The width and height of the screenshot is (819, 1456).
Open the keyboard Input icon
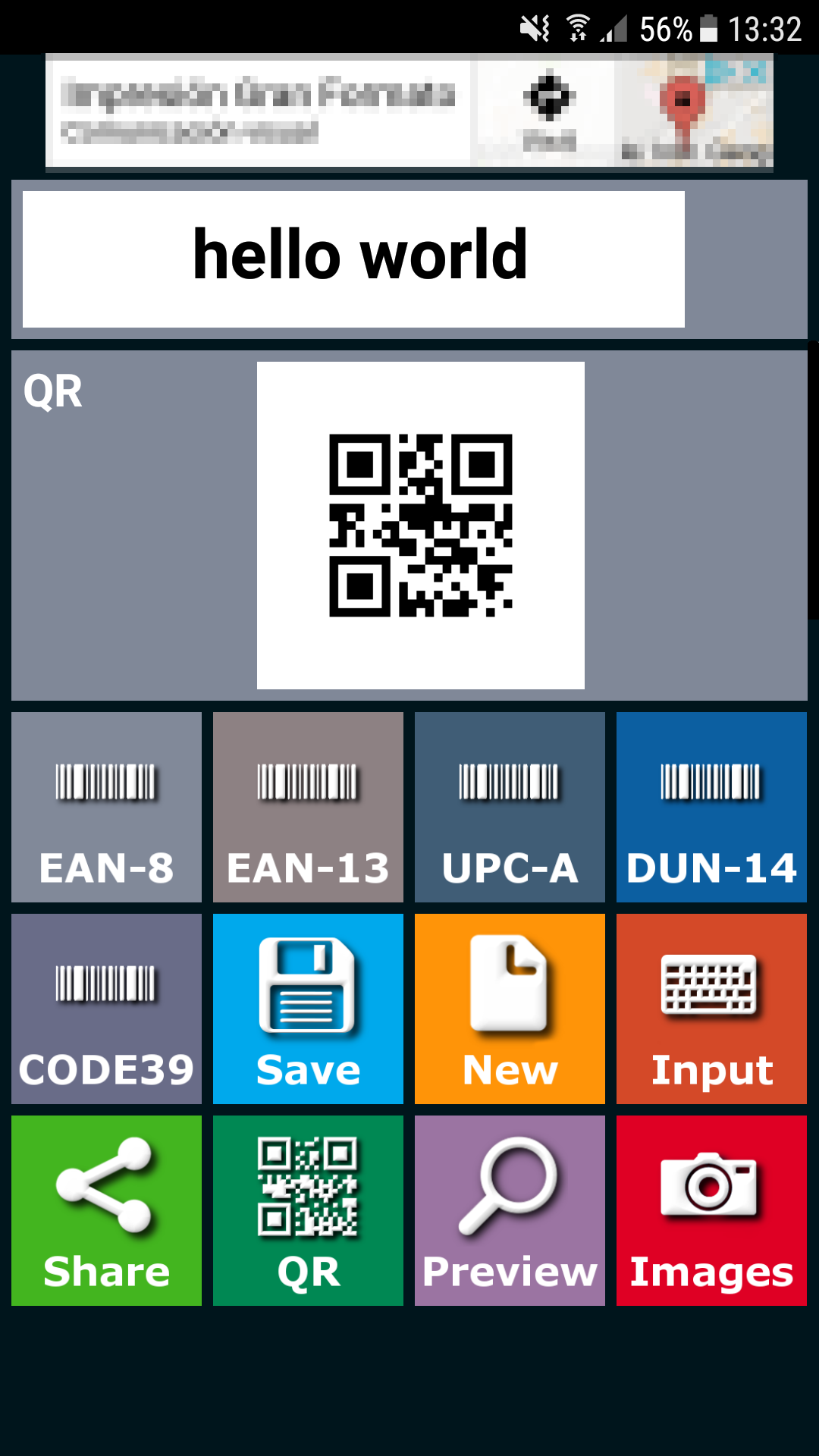(x=711, y=1009)
